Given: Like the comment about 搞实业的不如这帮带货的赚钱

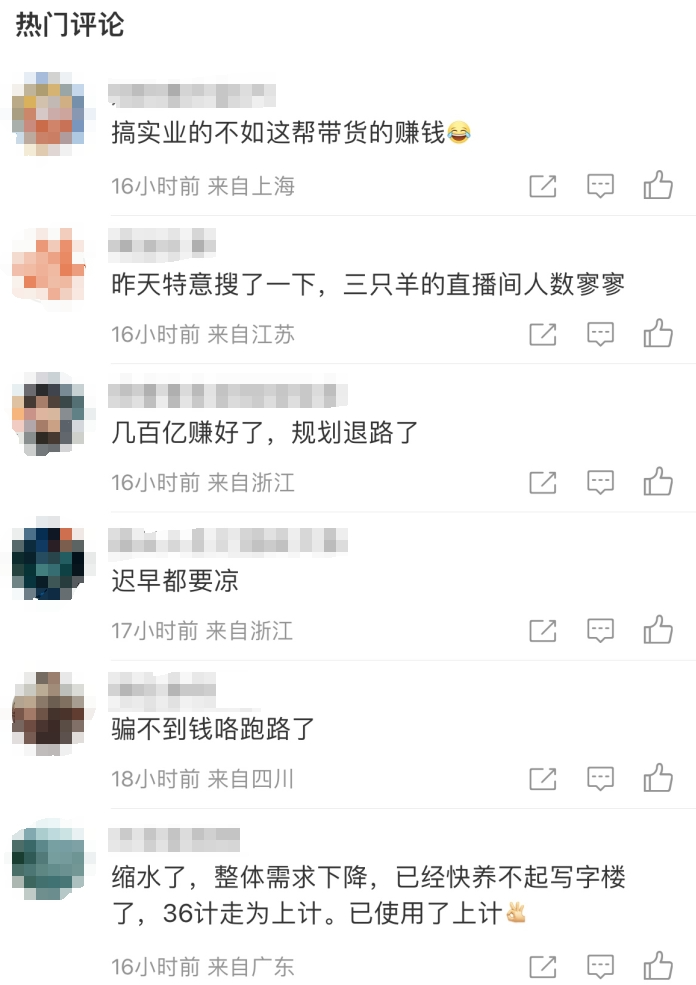Looking at the screenshot, I should pyautogui.click(x=657, y=185).
